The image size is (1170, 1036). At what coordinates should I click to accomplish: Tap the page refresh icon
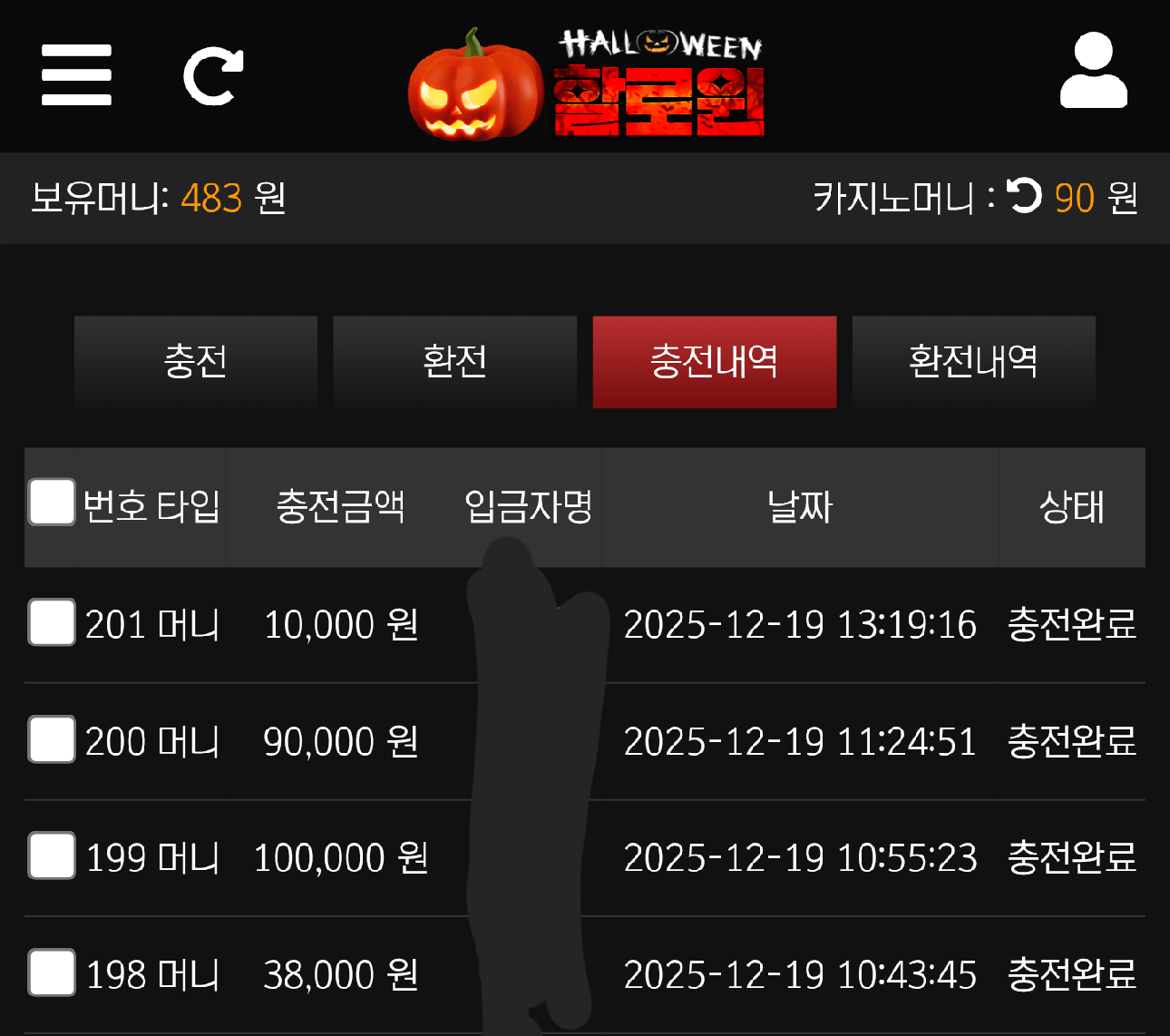[x=214, y=76]
